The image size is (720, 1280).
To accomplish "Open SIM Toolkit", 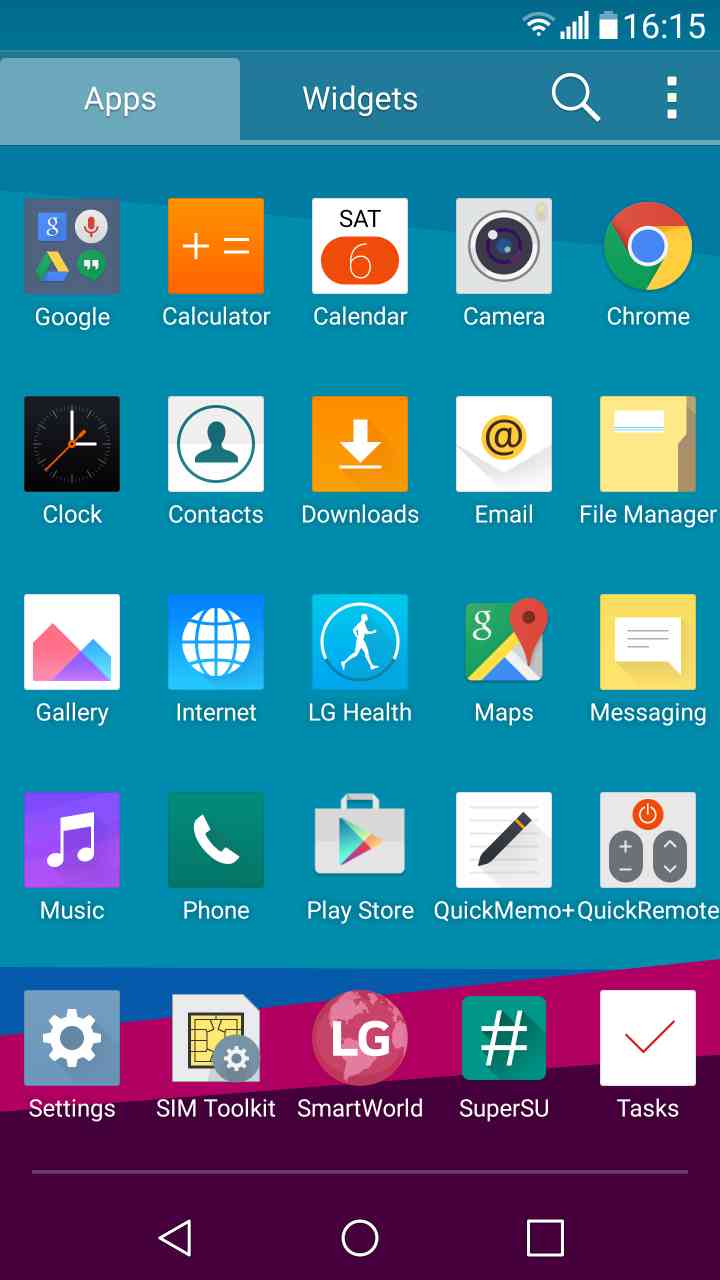I will point(216,1038).
